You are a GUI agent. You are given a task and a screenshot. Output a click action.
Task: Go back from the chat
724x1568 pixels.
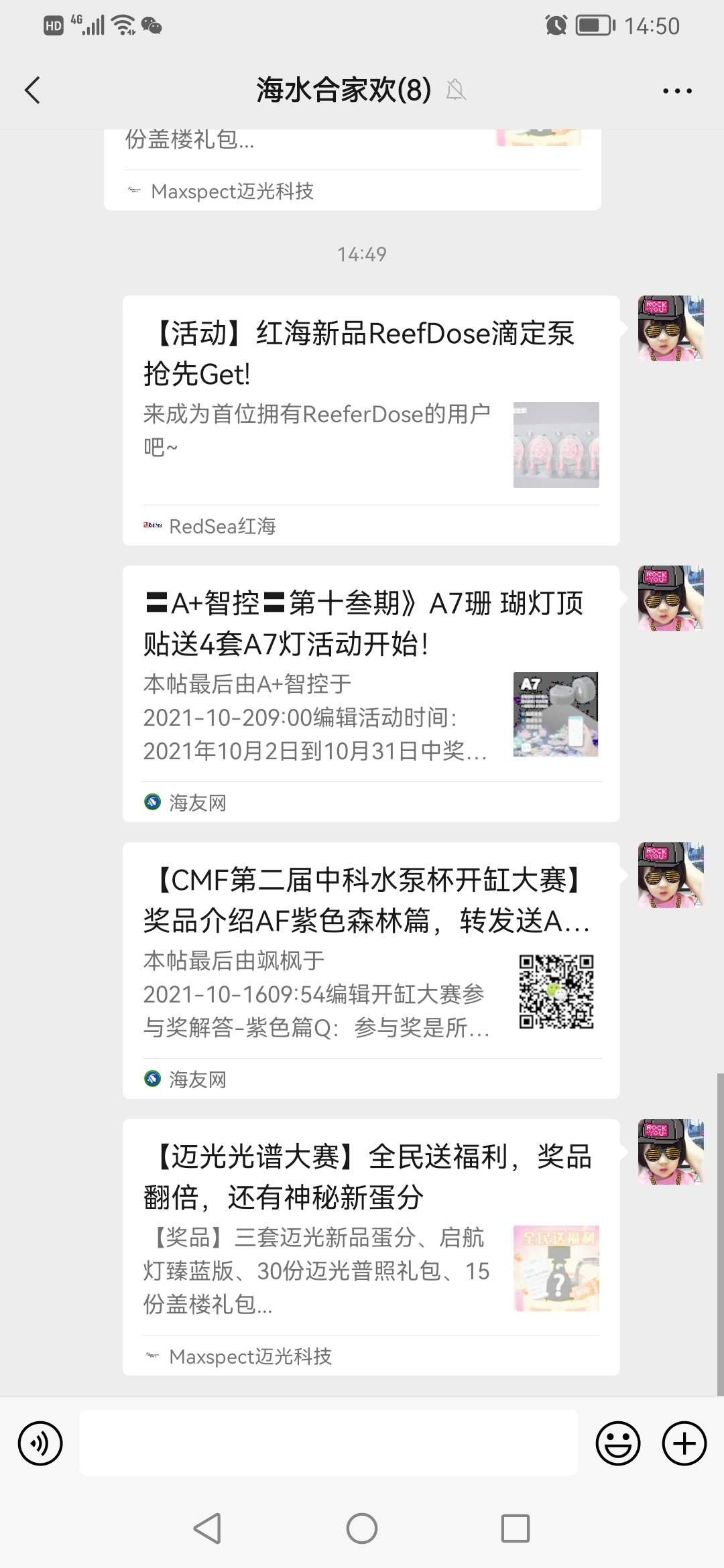pos(32,90)
